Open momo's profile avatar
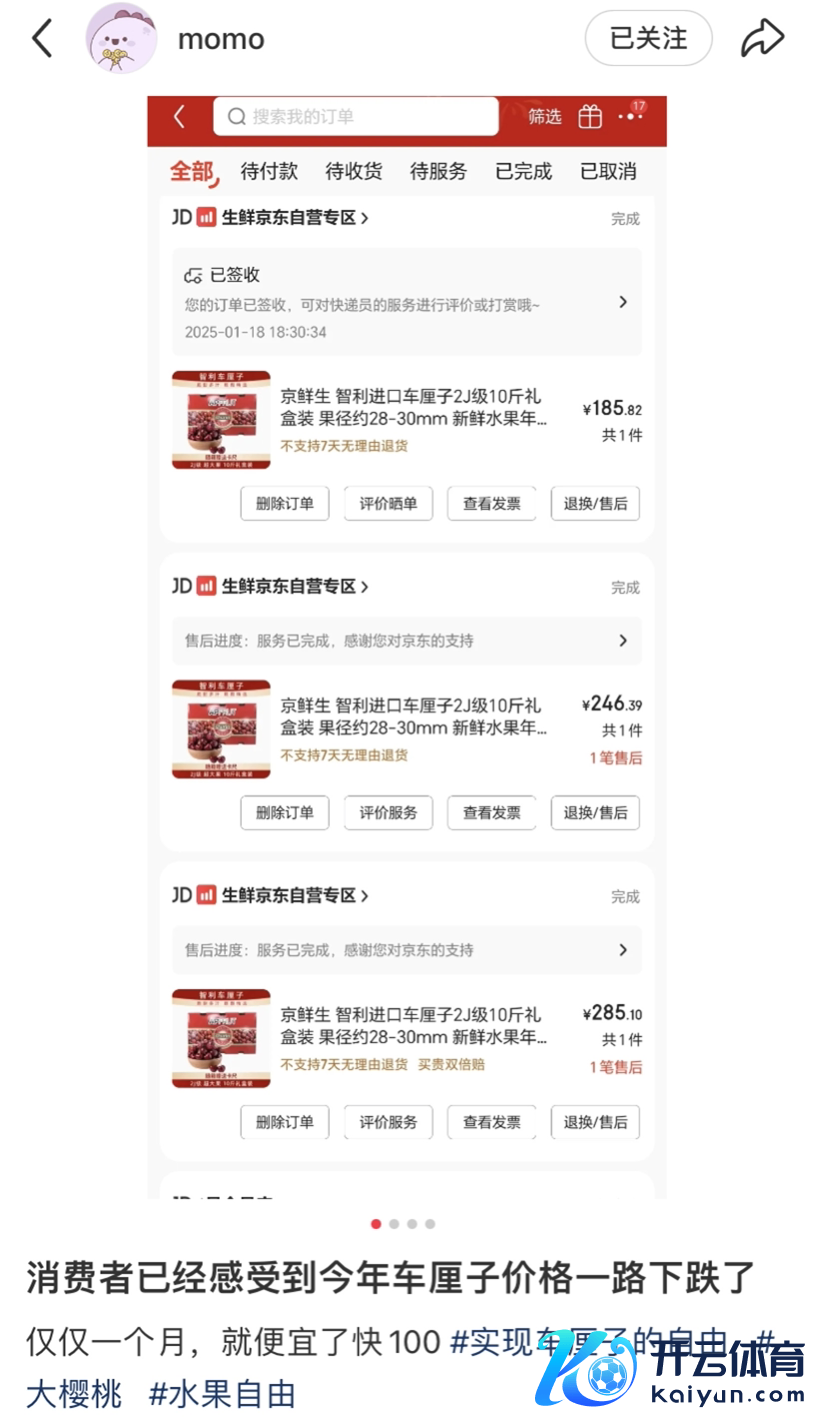 click(x=121, y=39)
